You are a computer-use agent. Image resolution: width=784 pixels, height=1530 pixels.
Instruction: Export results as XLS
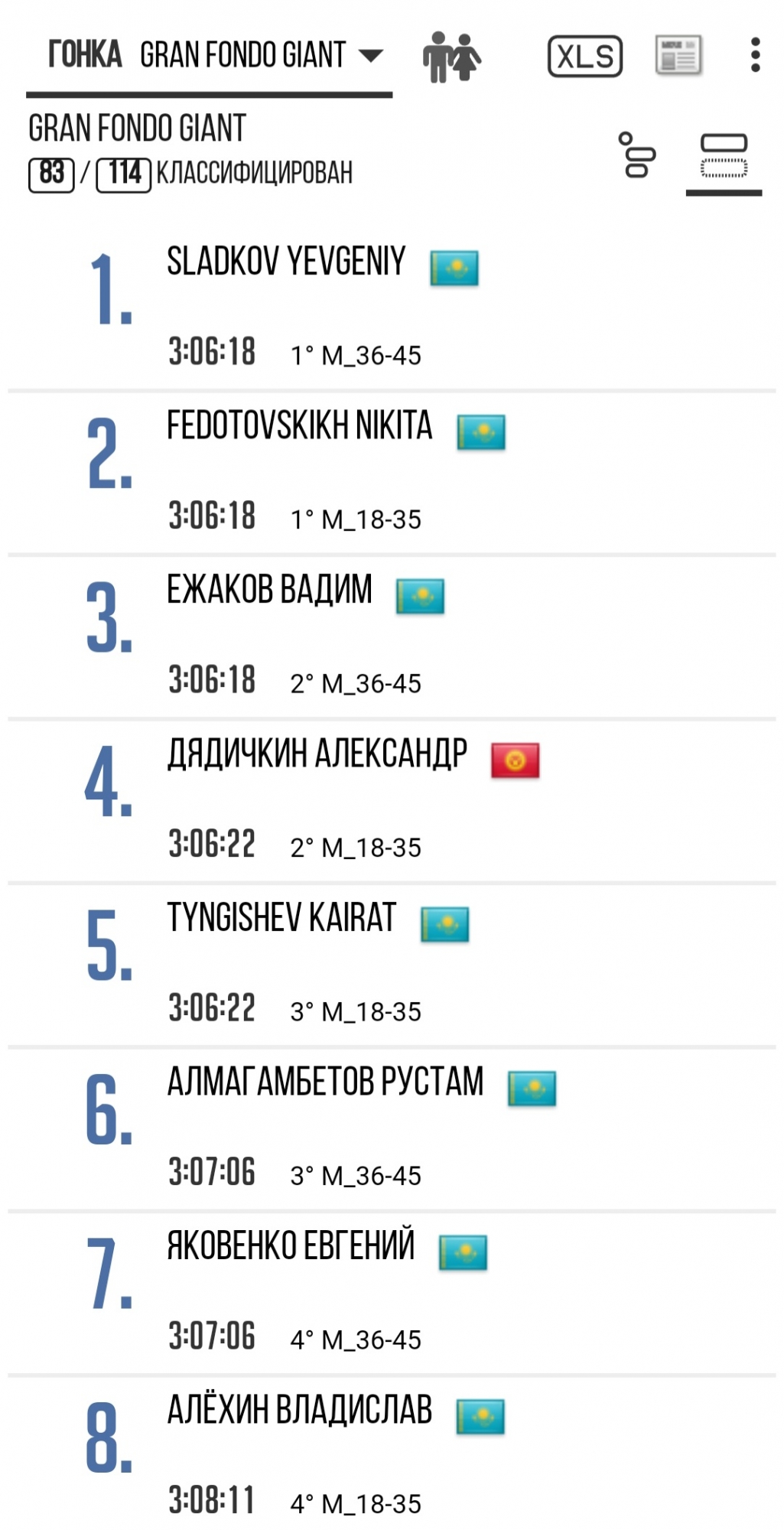[x=585, y=57]
